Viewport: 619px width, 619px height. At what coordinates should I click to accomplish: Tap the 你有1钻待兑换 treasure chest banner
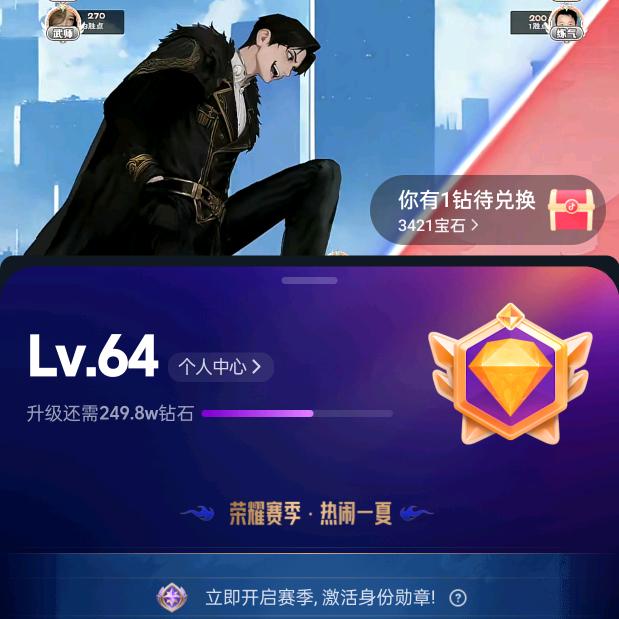point(488,210)
